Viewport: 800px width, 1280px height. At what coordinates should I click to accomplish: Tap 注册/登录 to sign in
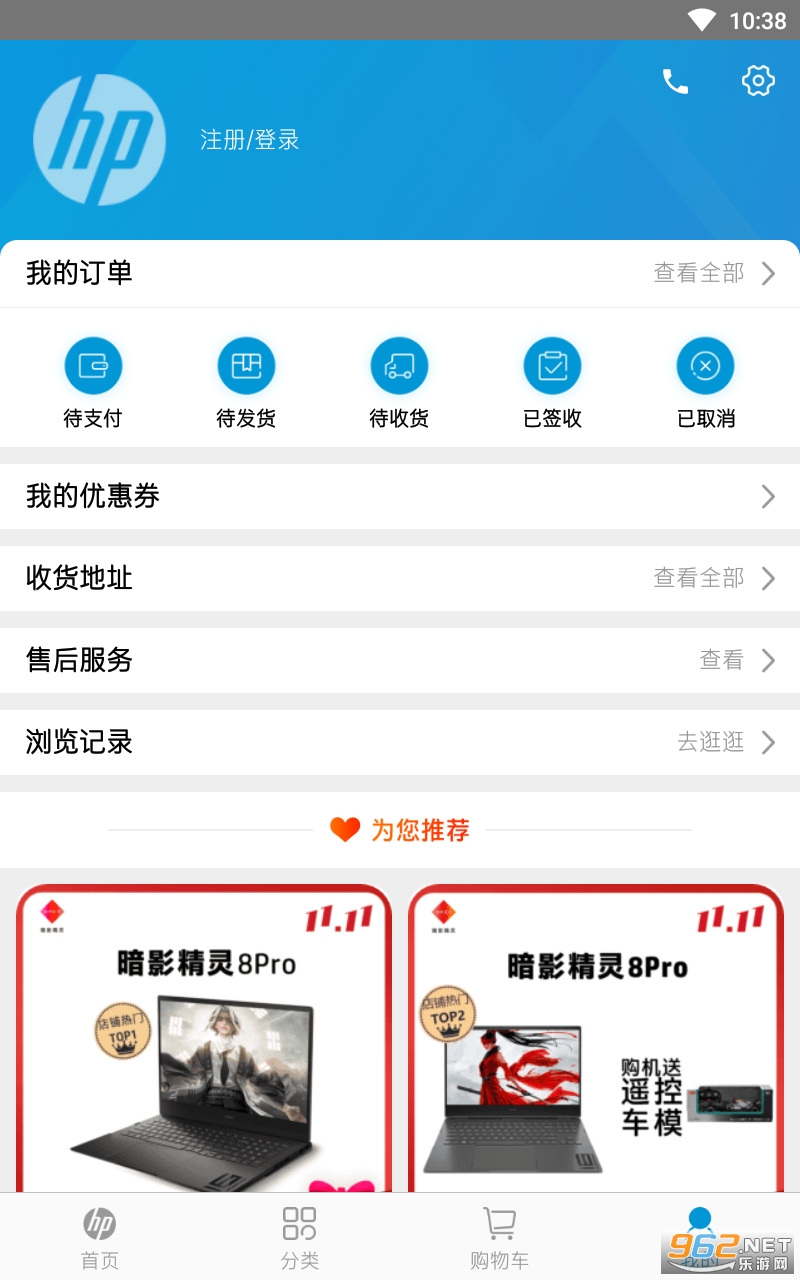tap(250, 140)
